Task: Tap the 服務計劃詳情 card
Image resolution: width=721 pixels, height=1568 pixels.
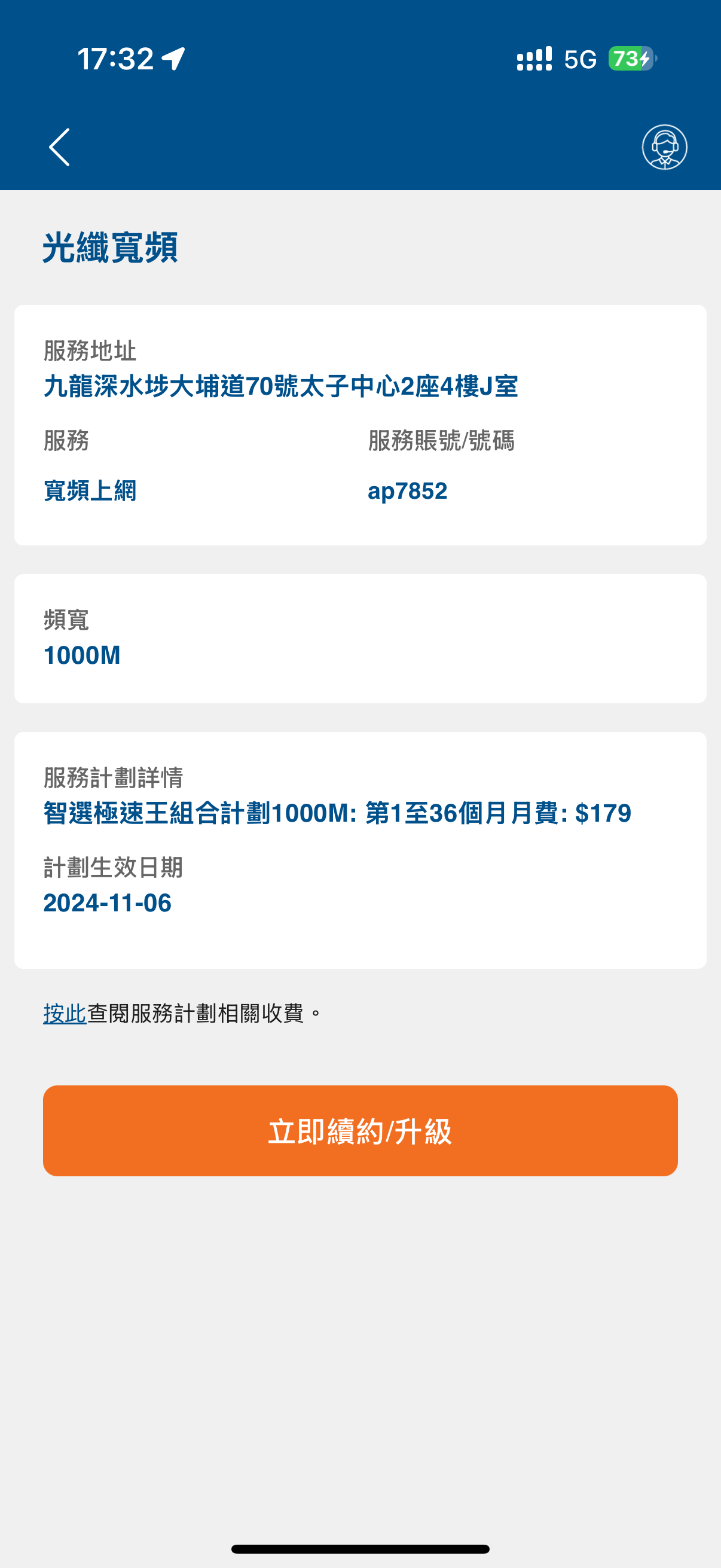Action: [360, 852]
